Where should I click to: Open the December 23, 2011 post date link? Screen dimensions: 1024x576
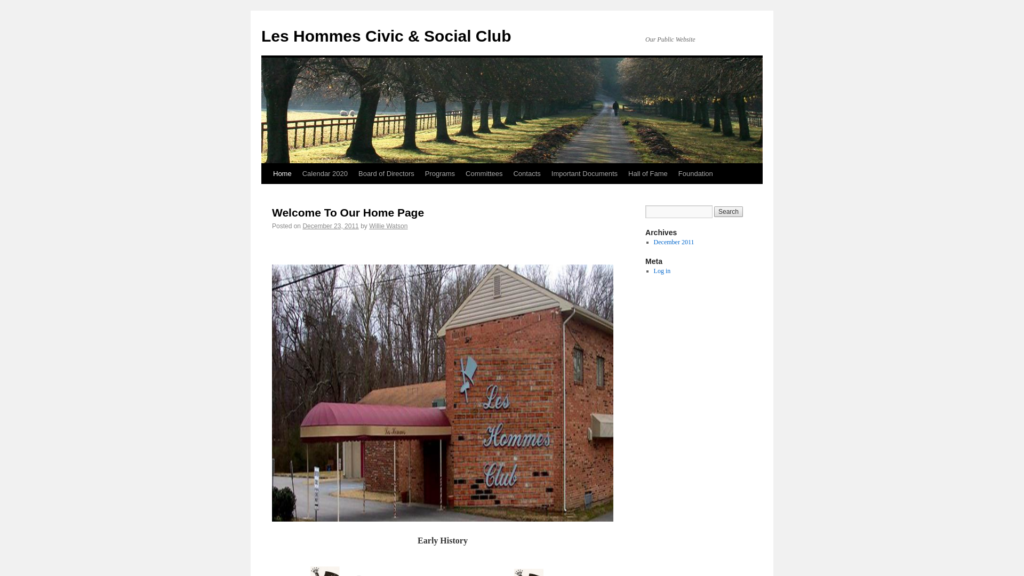point(330,226)
